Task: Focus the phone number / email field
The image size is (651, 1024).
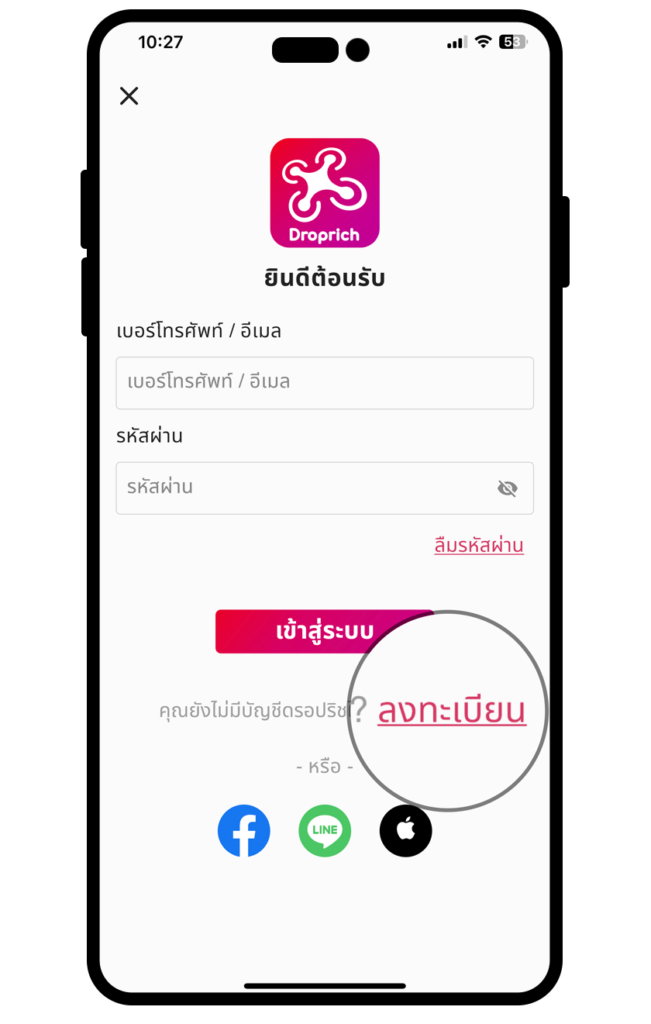Action: coord(324,382)
